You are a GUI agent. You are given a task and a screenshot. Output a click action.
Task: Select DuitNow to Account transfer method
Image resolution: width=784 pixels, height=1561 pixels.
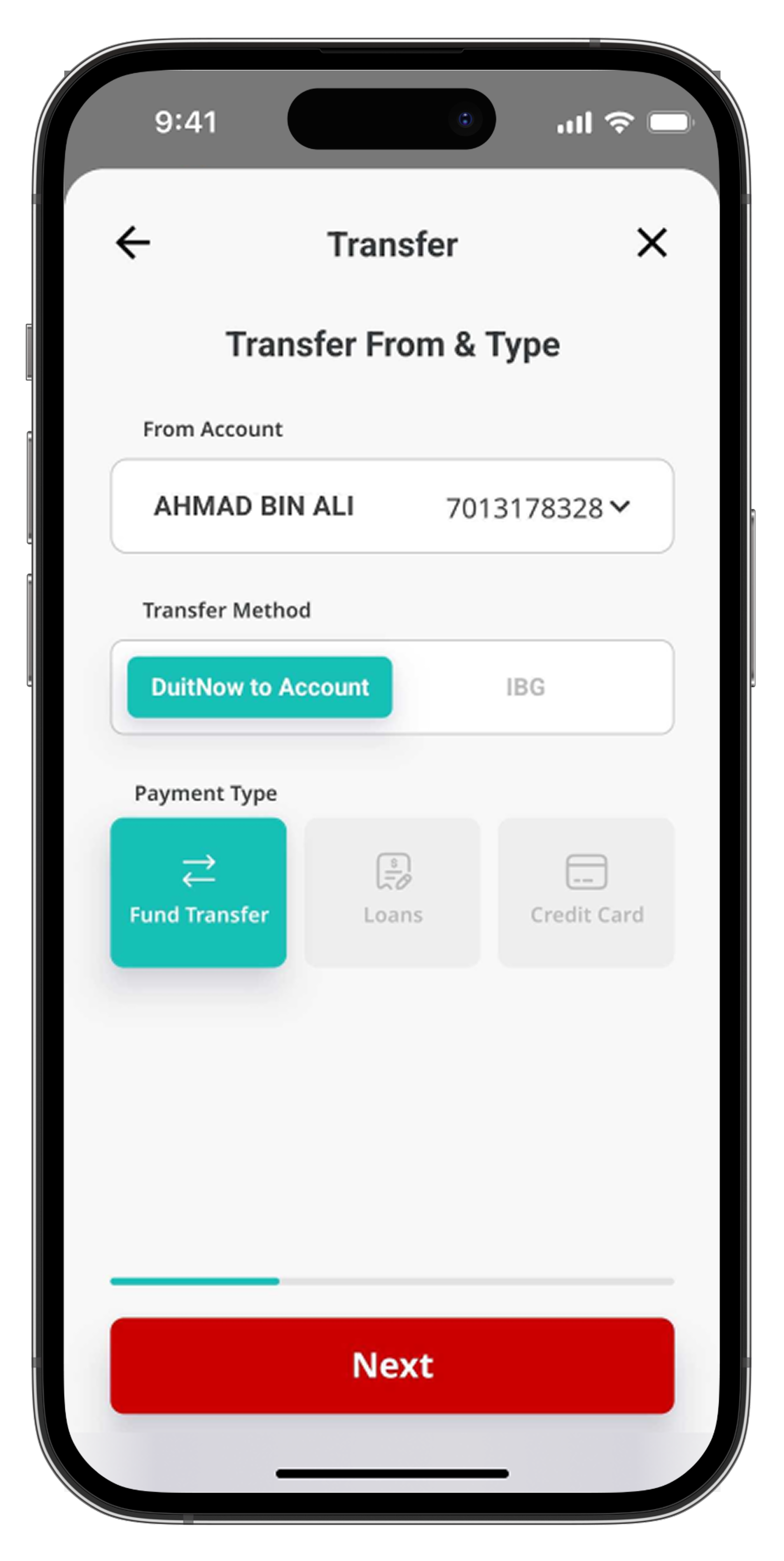tap(260, 687)
